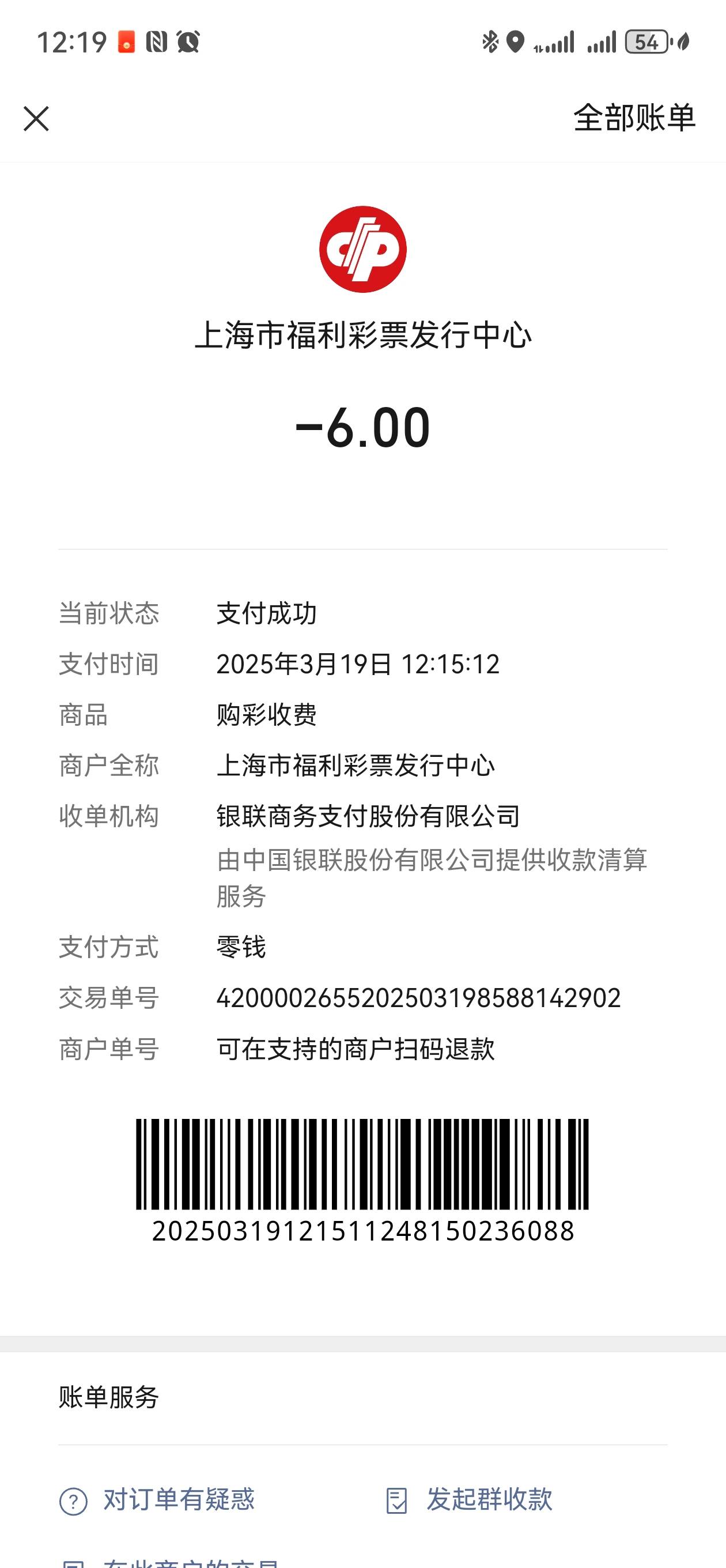Open the 上海市福利彩票发行中心 merchant logo
The image size is (726, 1568).
tap(362, 249)
